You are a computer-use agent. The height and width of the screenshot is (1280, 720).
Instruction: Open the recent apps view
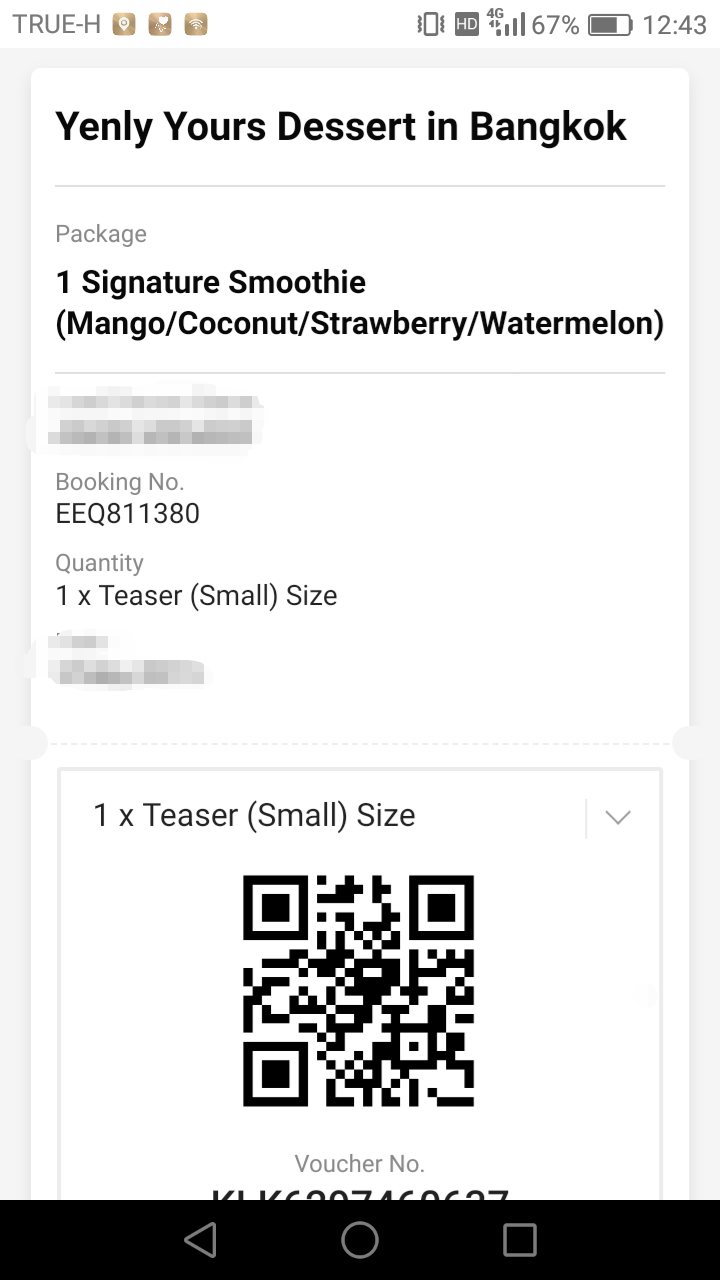pos(519,1240)
